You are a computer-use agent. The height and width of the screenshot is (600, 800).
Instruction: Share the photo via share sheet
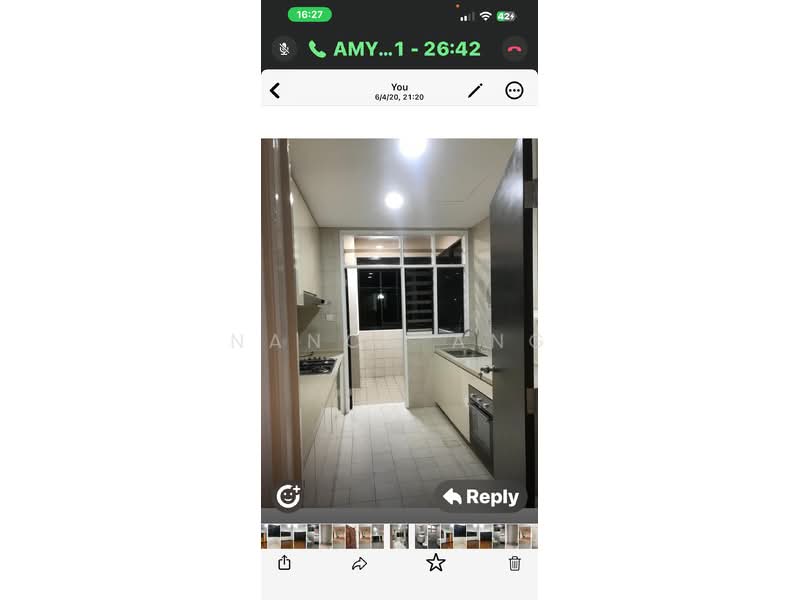tap(284, 563)
